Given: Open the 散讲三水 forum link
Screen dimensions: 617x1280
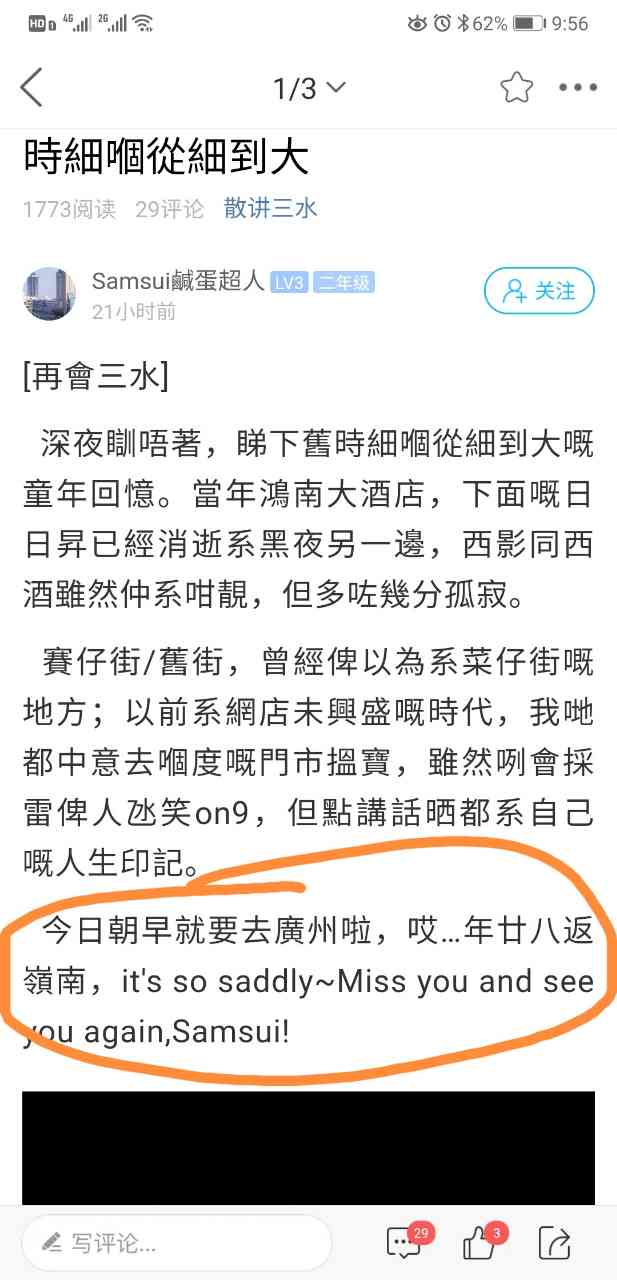Looking at the screenshot, I should 270,208.
